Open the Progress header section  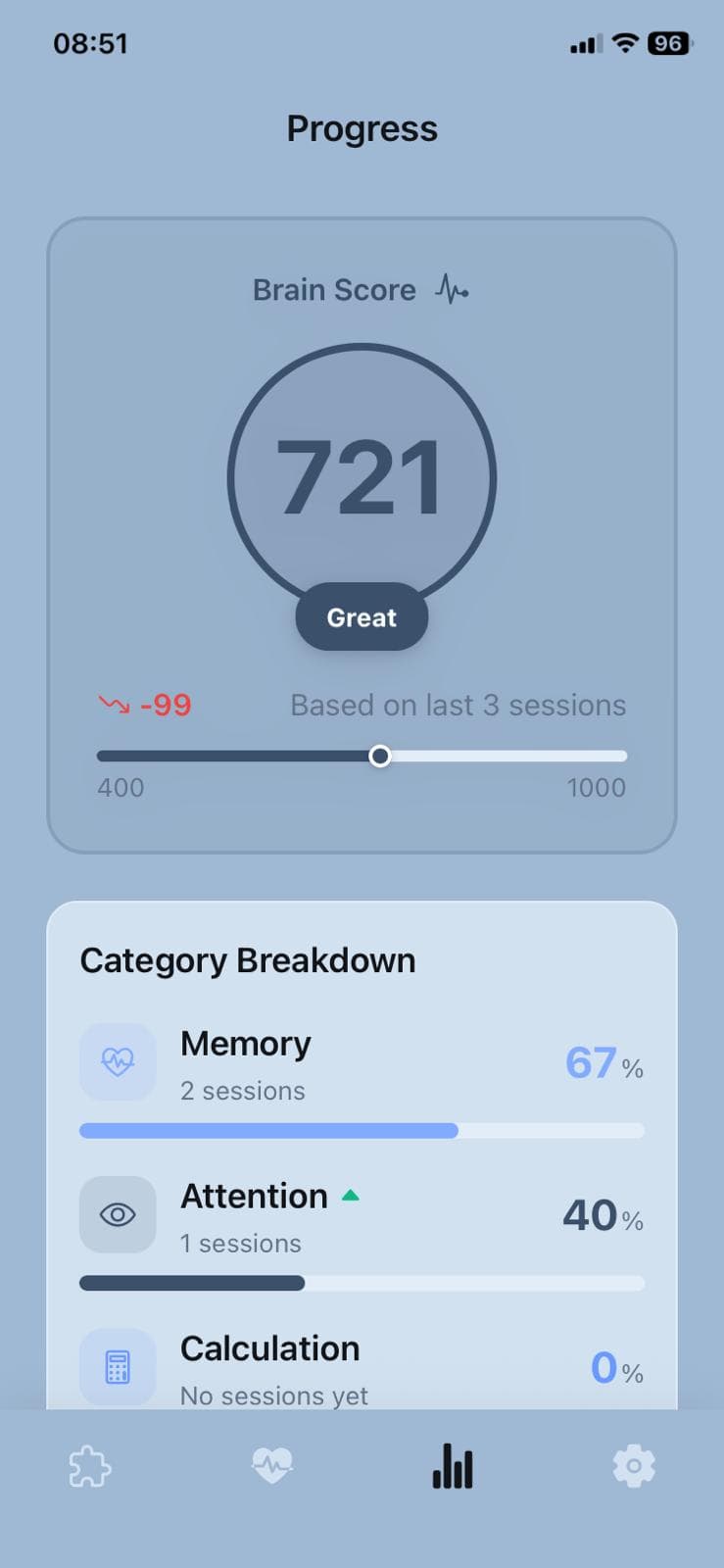point(362,128)
